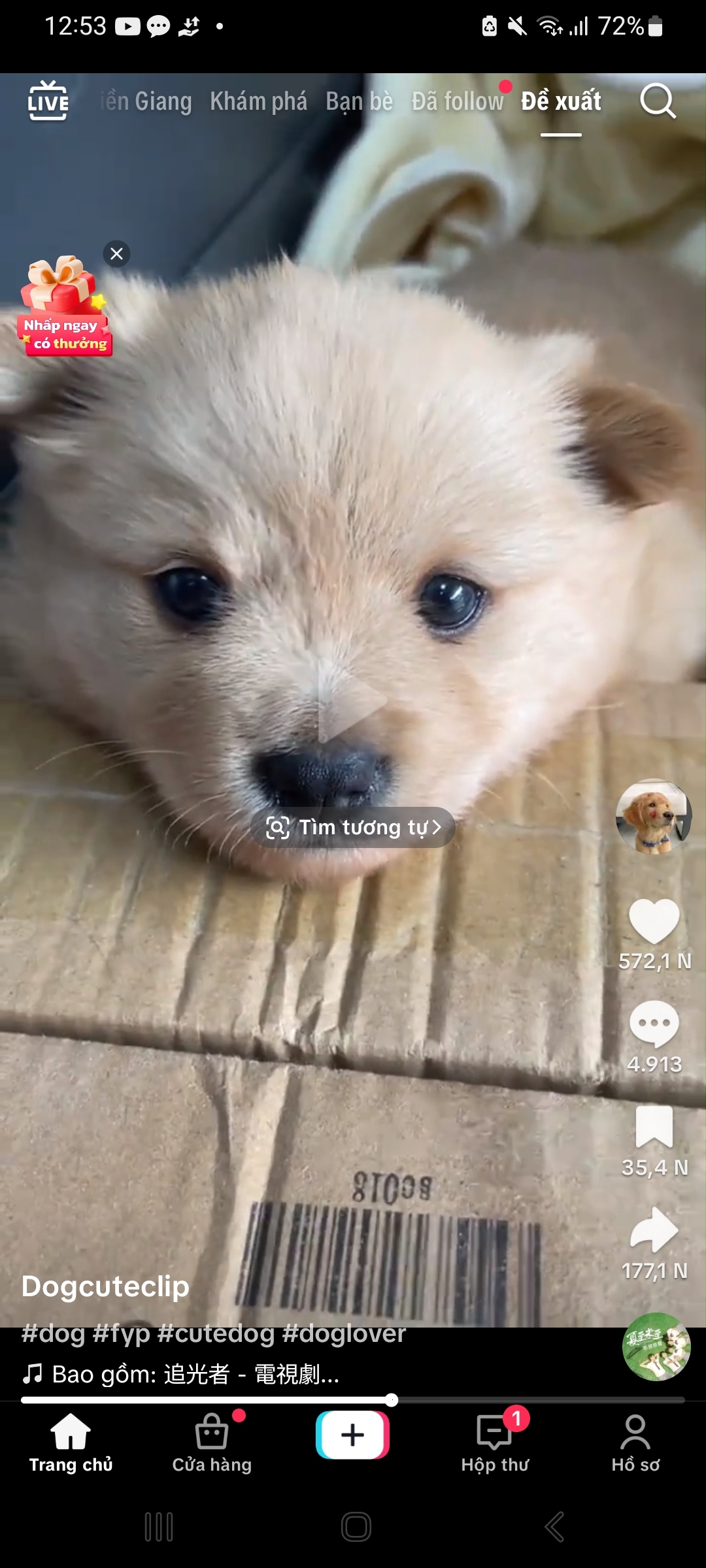Open the Hộp thư inbox tab
706x1568 pixels.
point(495,1443)
